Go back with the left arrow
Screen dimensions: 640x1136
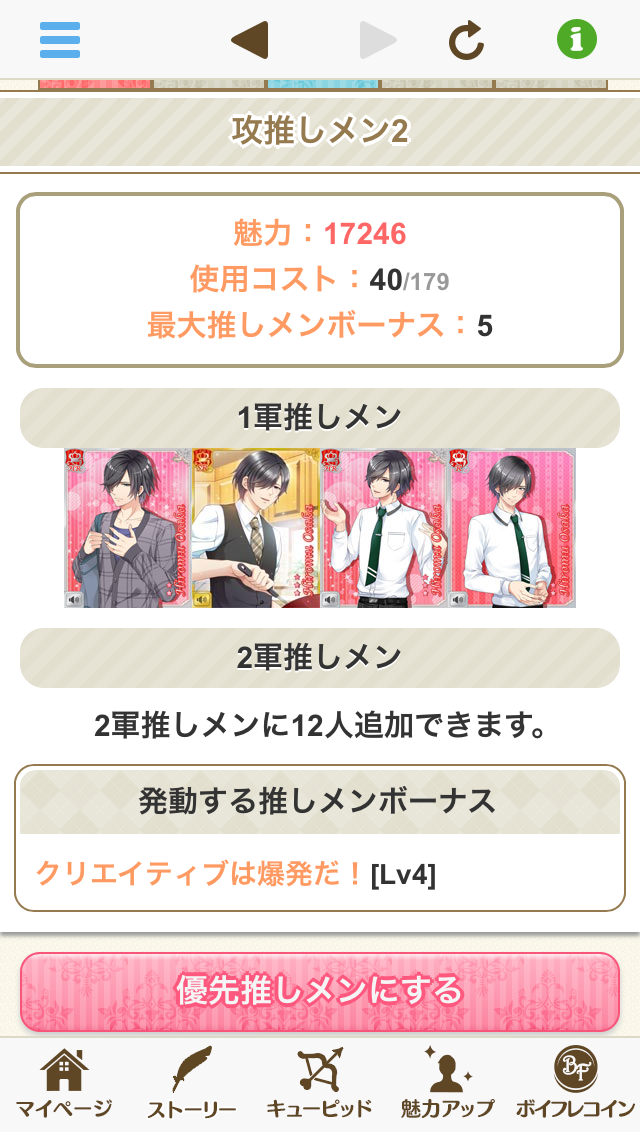249,40
